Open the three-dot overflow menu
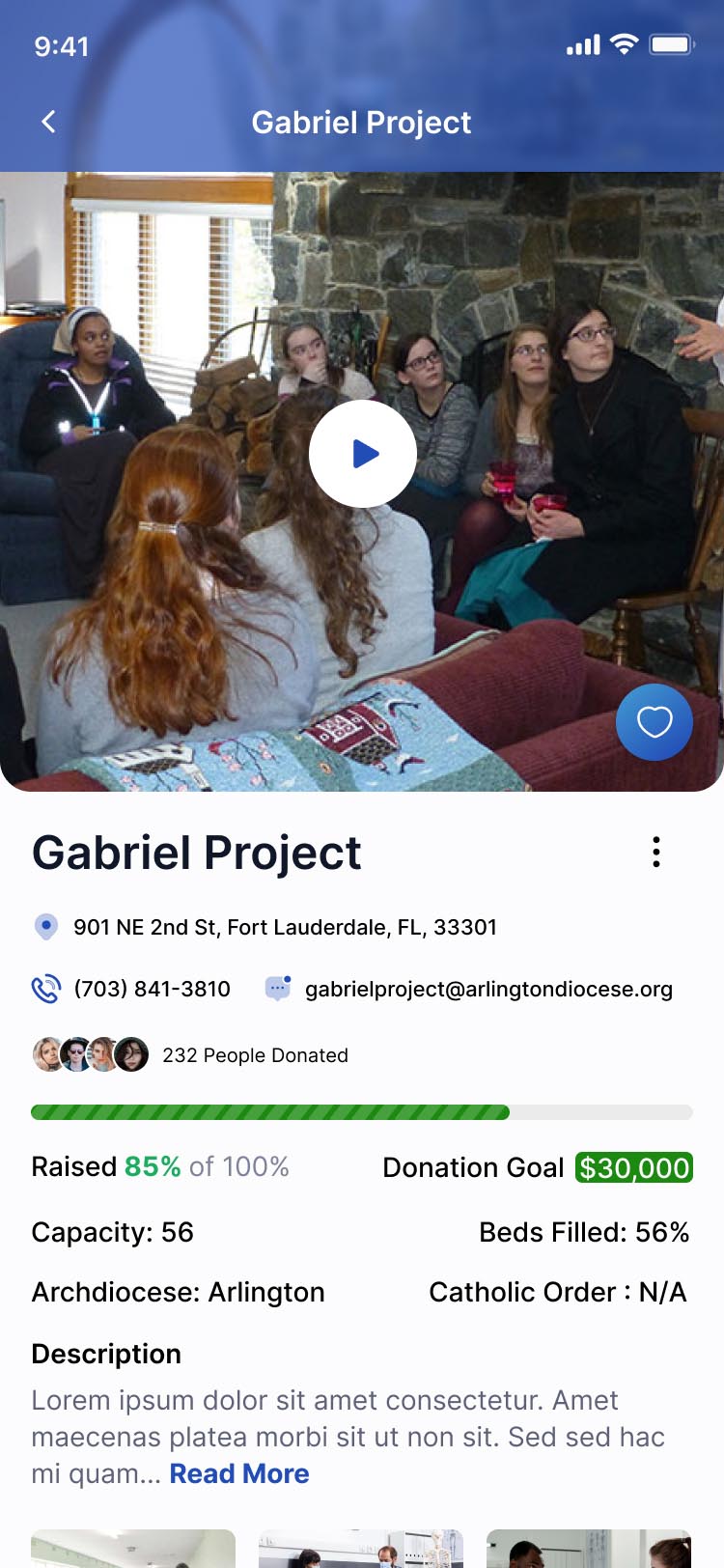This screenshot has width=724, height=1568. tap(656, 852)
